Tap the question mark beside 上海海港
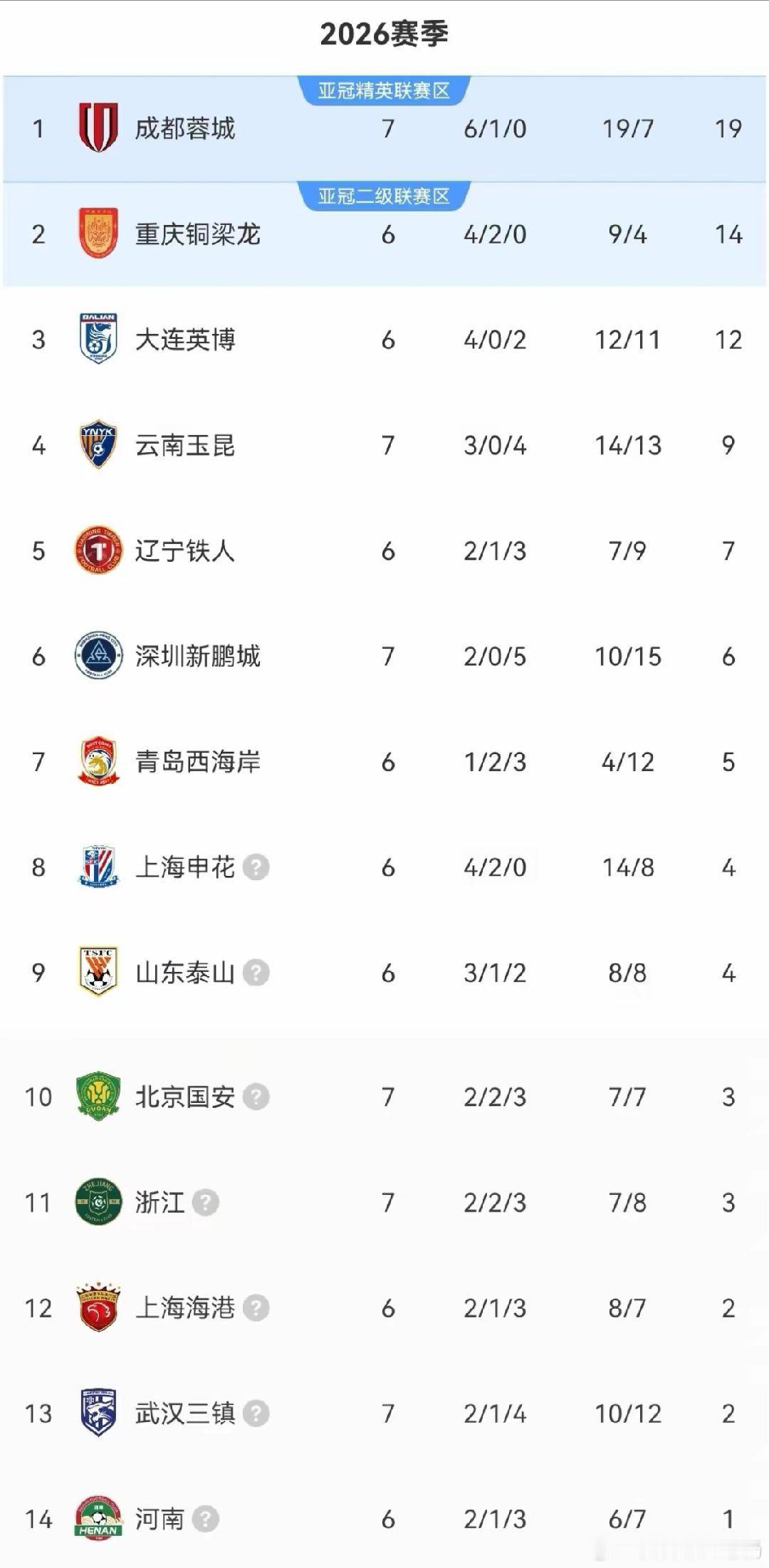 point(256,1308)
